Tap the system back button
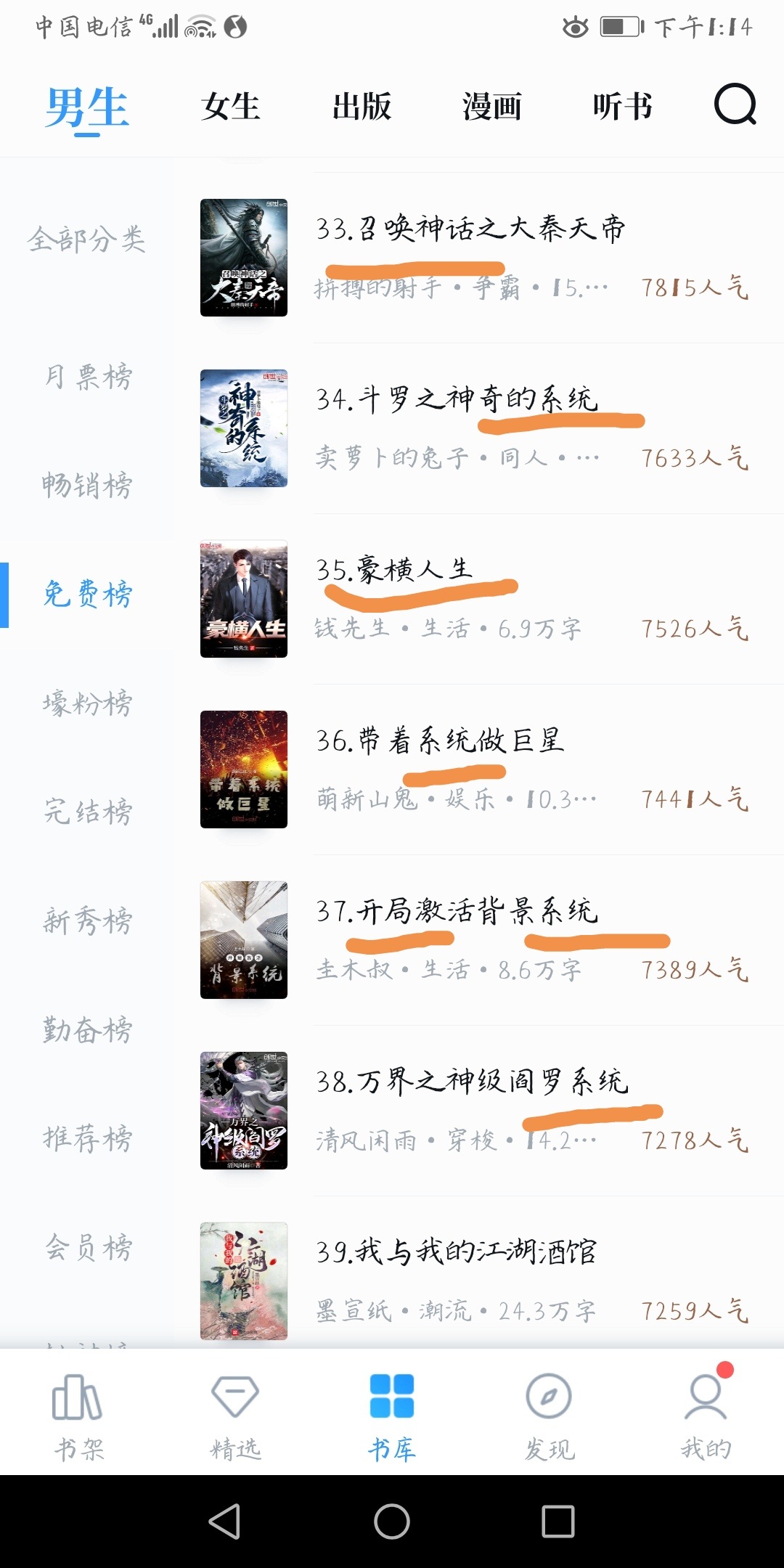 pyautogui.click(x=225, y=1521)
